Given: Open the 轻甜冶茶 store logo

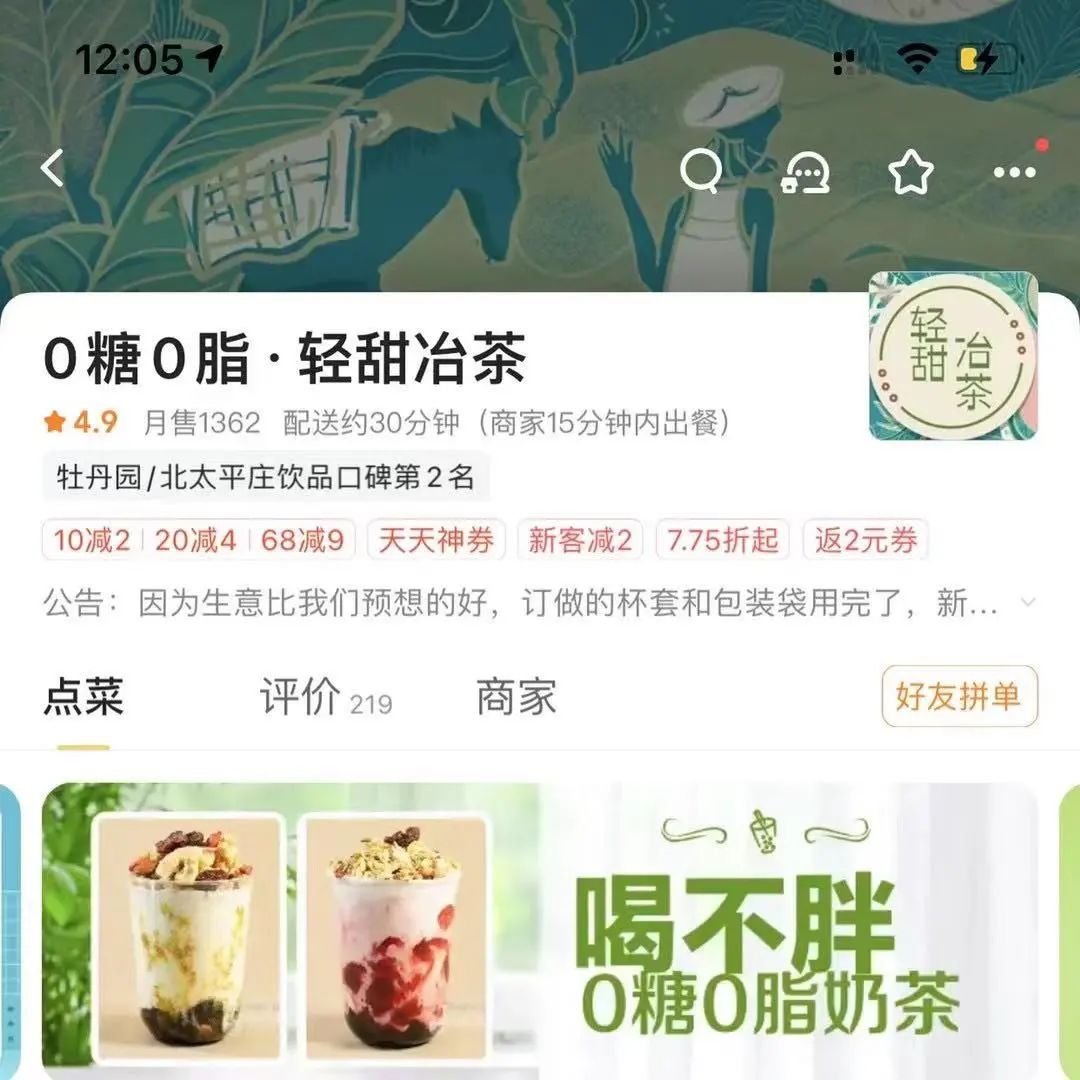Looking at the screenshot, I should point(952,357).
